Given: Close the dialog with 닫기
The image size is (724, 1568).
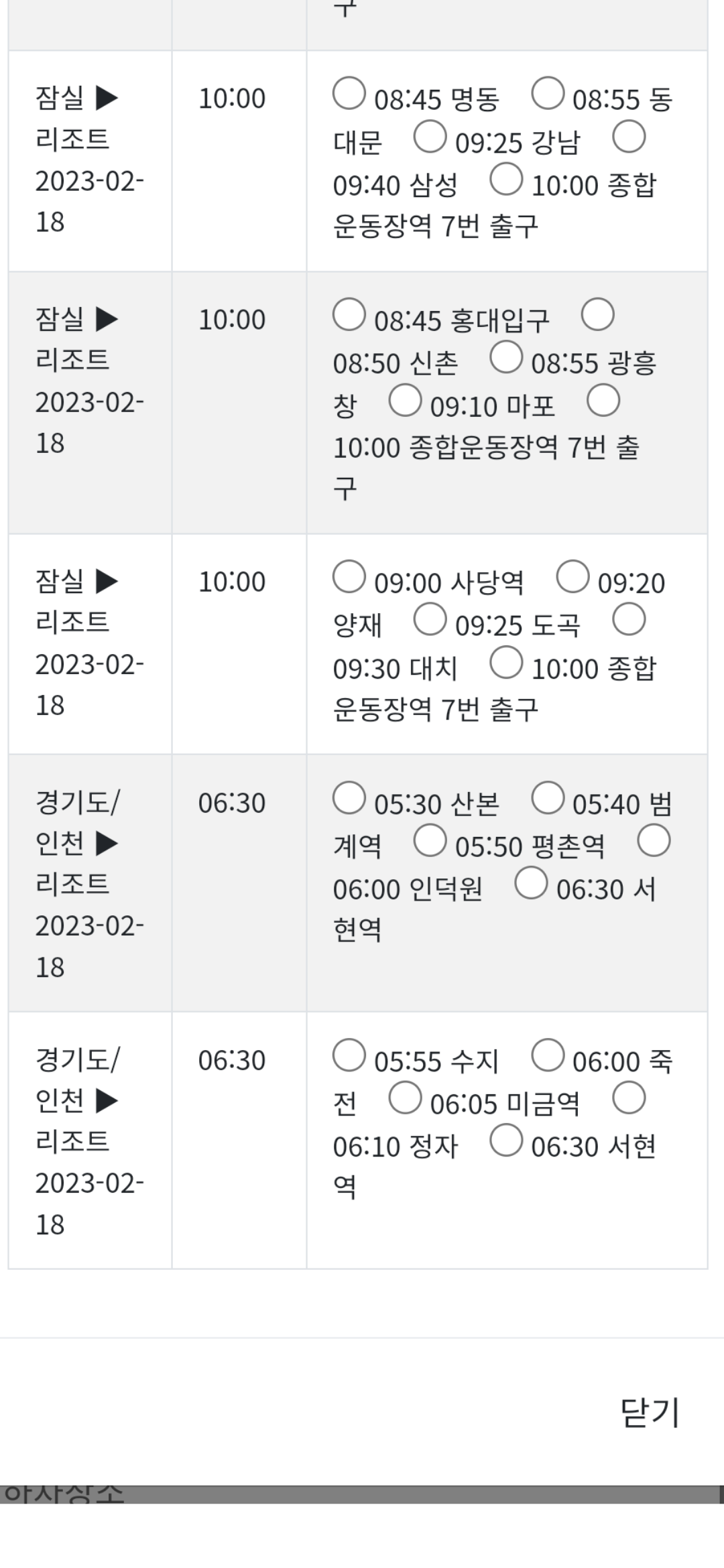Looking at the screenshot, I should [650, 1413].
